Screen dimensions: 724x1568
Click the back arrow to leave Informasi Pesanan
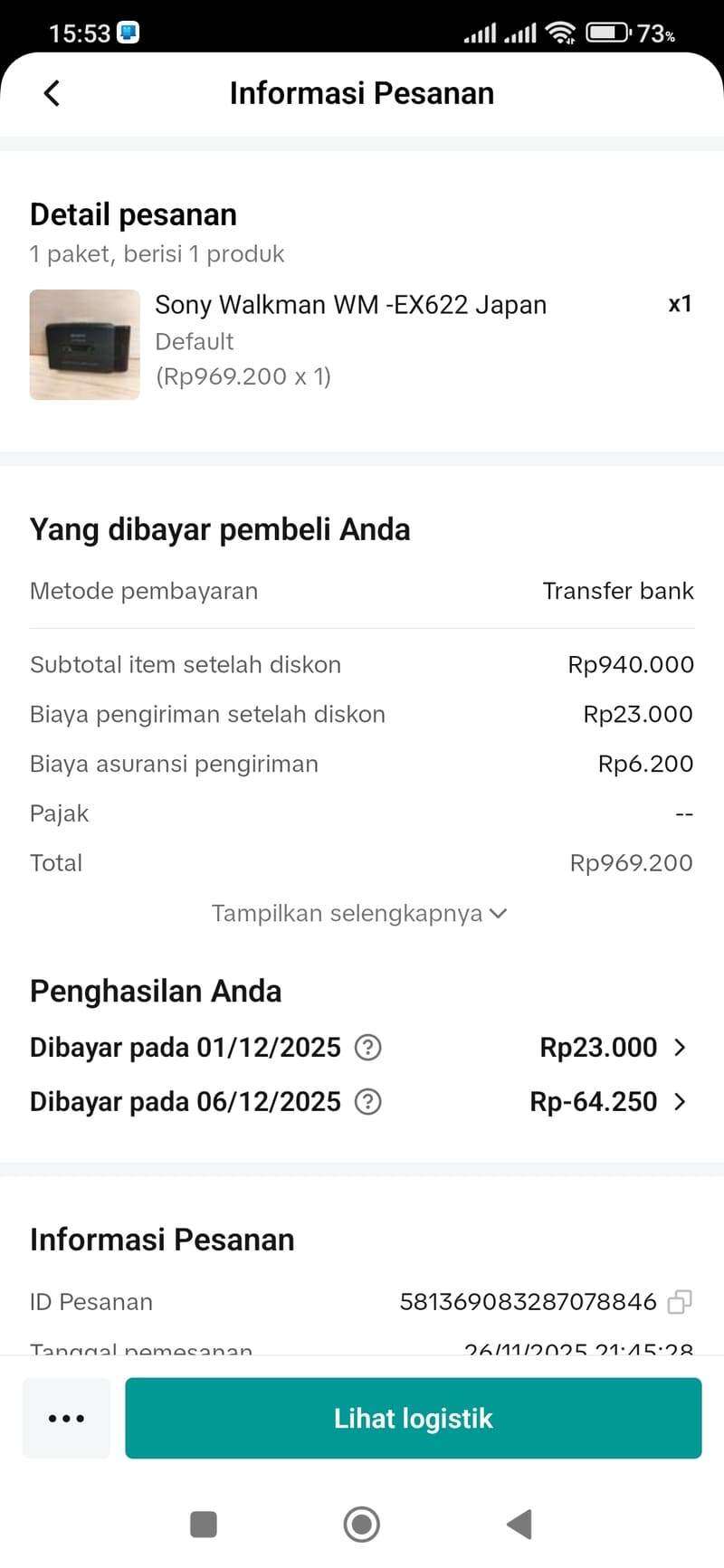tap(52, 92)
